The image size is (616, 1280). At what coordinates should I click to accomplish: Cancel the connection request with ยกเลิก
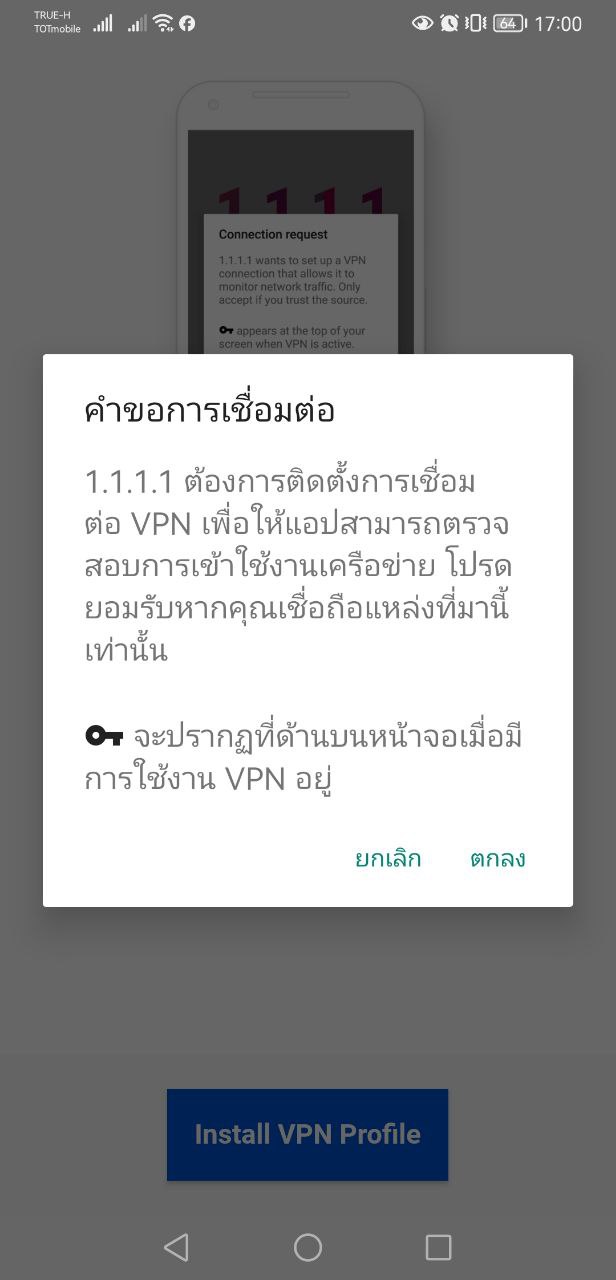388,859
